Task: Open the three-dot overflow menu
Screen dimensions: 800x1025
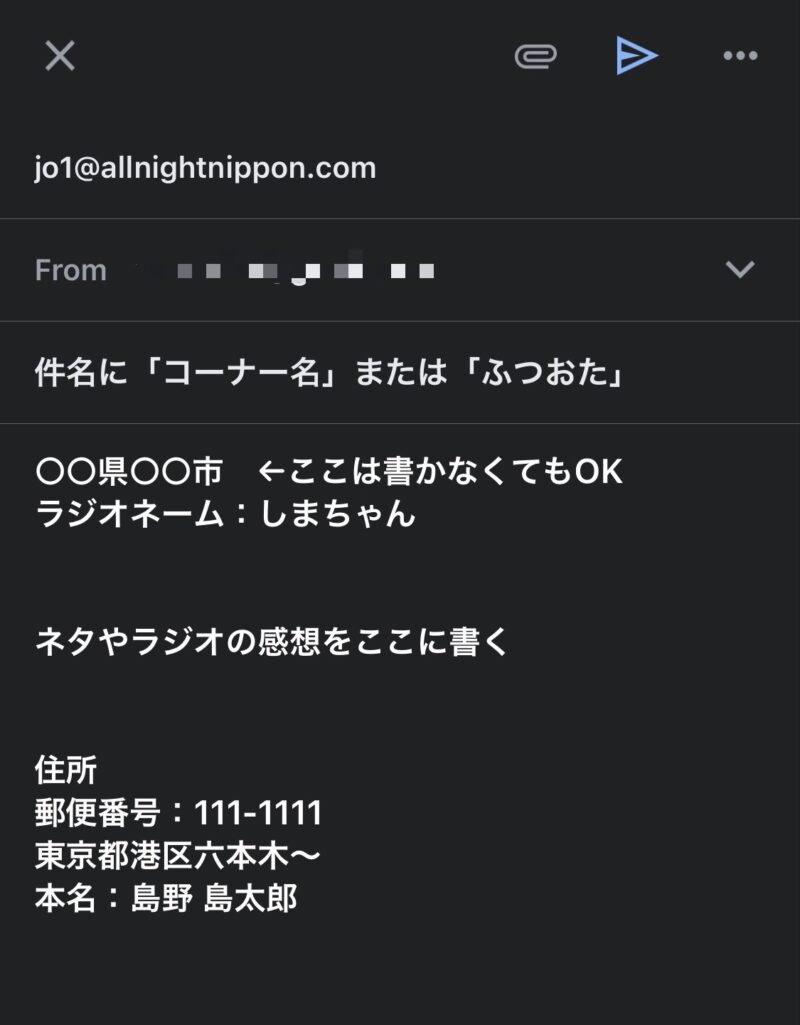Action: (x=740, y=56)
